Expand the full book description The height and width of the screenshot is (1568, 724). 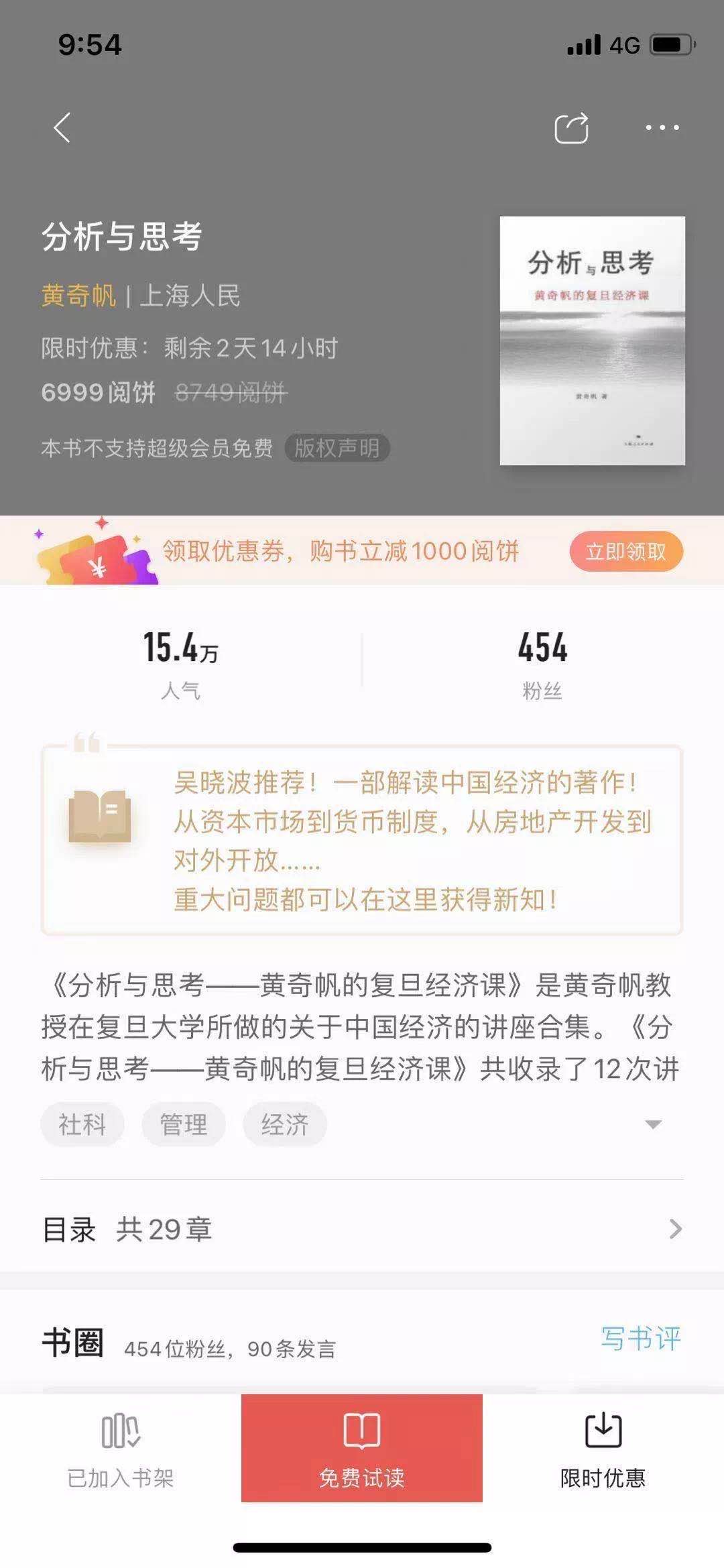pos(653,1124)
